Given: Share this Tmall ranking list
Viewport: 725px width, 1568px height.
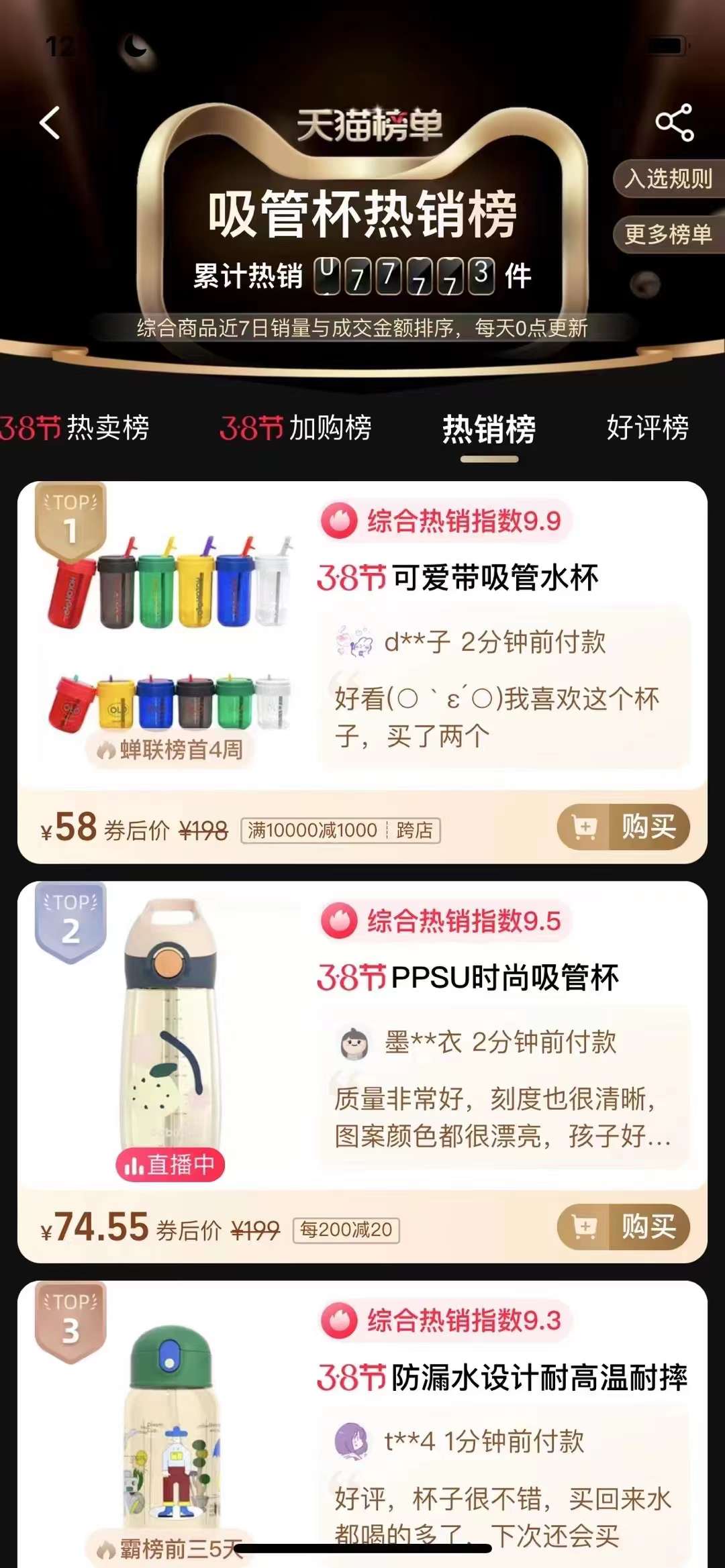Looking at the screenshot, I should pos(674,122).
